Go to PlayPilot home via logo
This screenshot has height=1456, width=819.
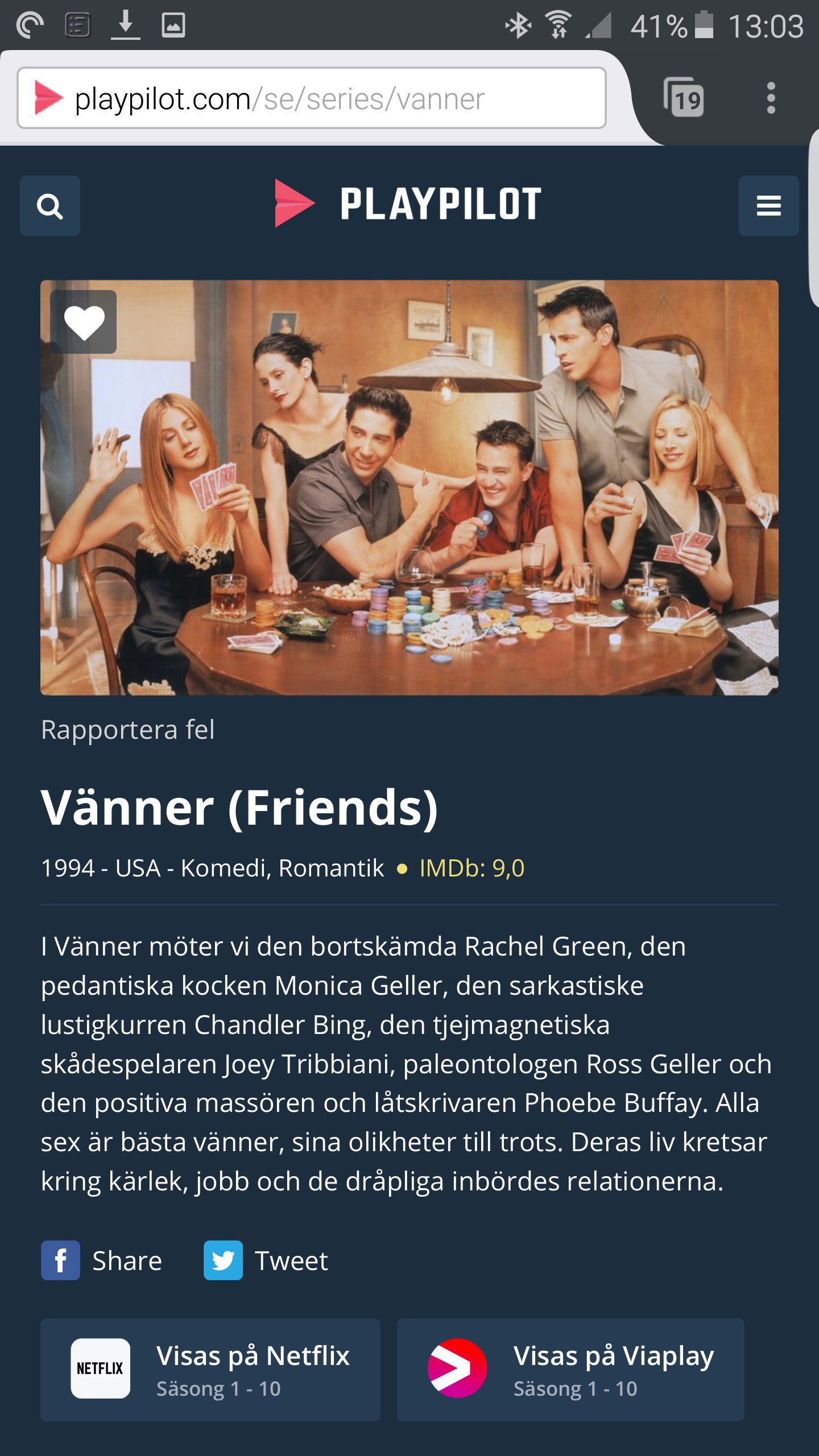coord(408,204)
